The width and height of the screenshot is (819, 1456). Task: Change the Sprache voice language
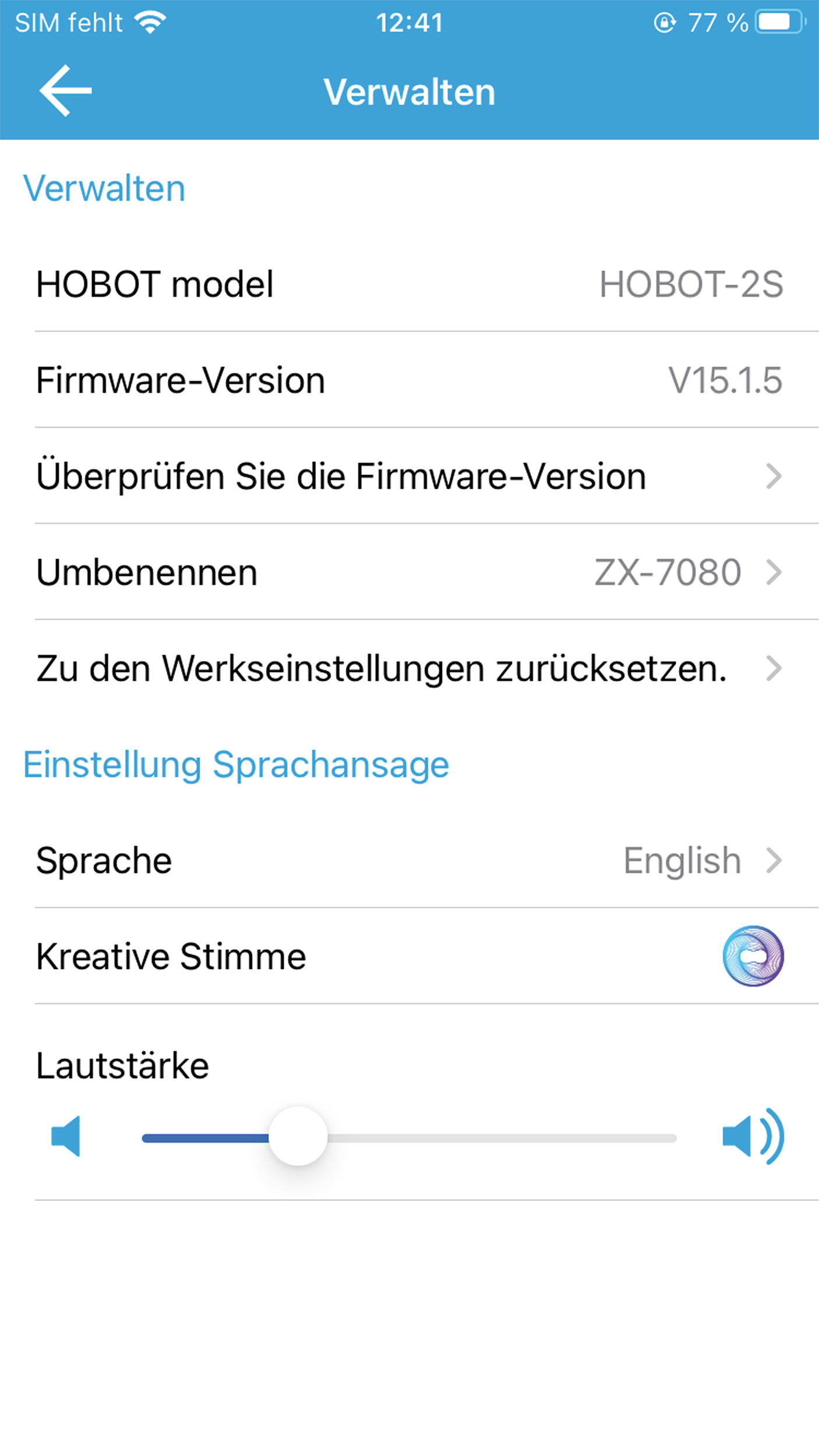coord(408,861)
